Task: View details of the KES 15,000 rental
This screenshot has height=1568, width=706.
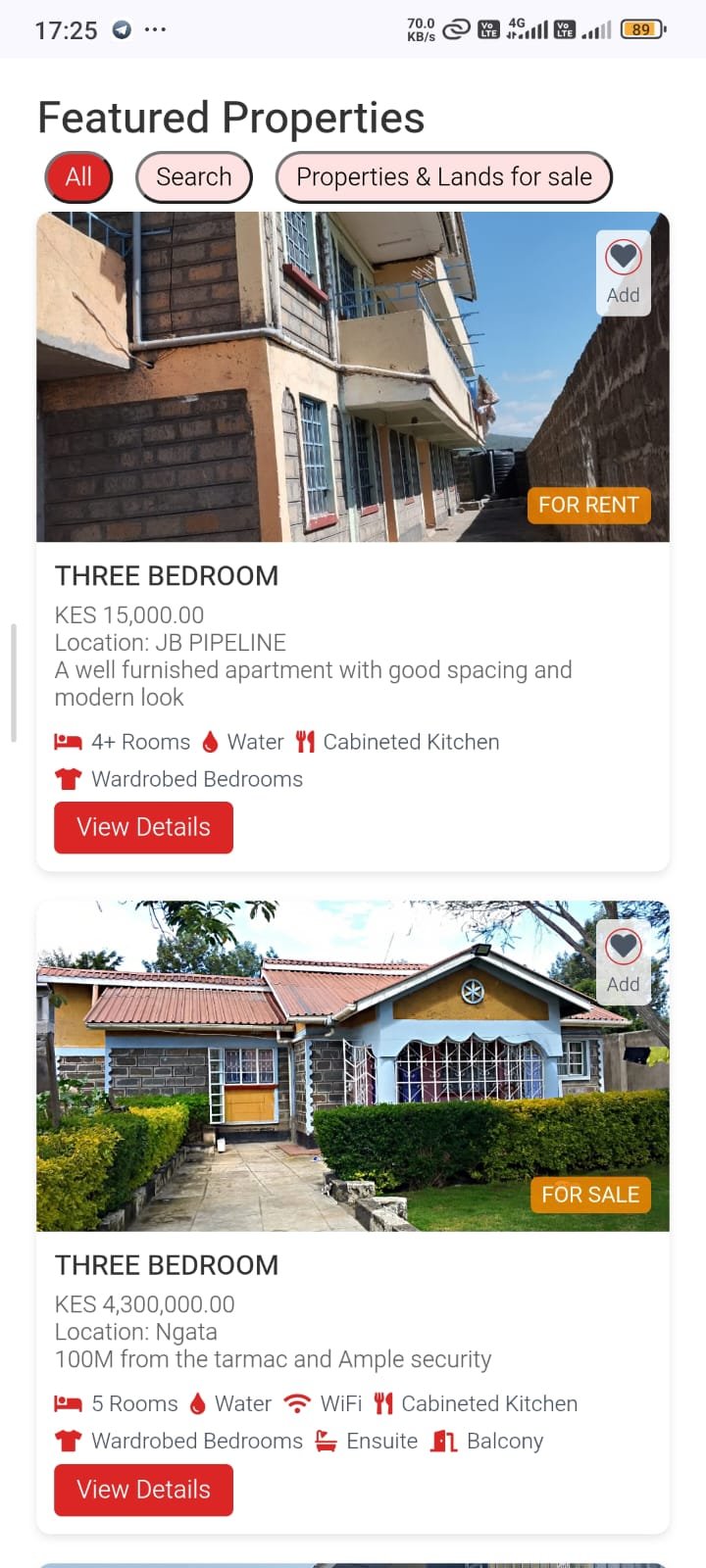Action: (143, 827)
